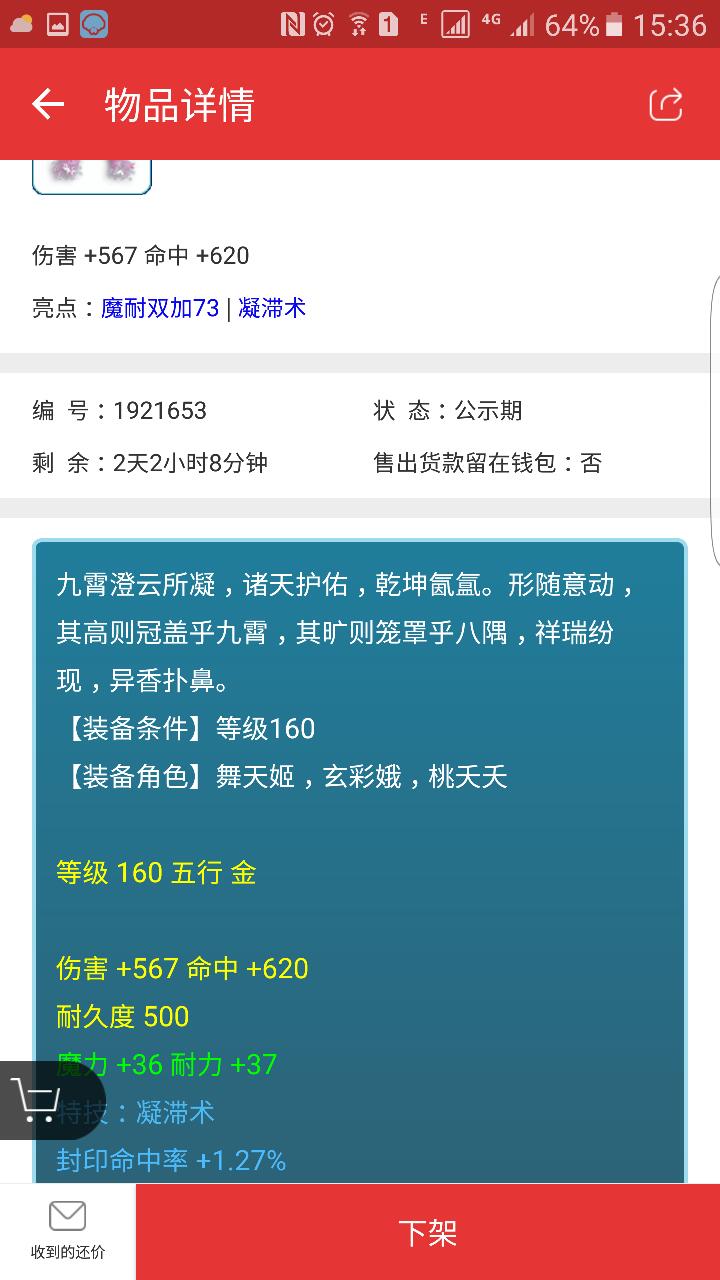
Task: Tap the red 下架 button
Action: [428, 1232]
